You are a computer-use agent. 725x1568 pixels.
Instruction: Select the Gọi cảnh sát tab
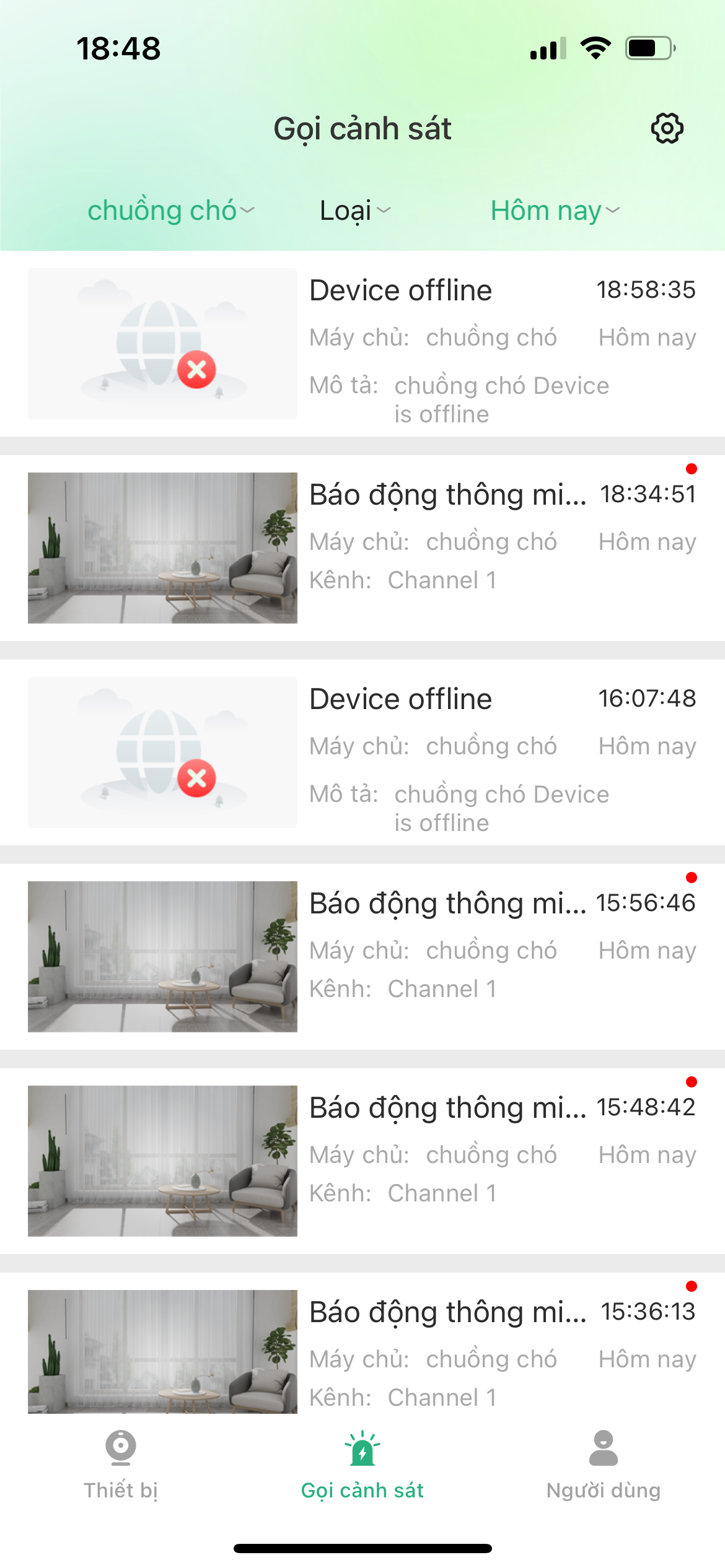click(x=362, y=1465)
